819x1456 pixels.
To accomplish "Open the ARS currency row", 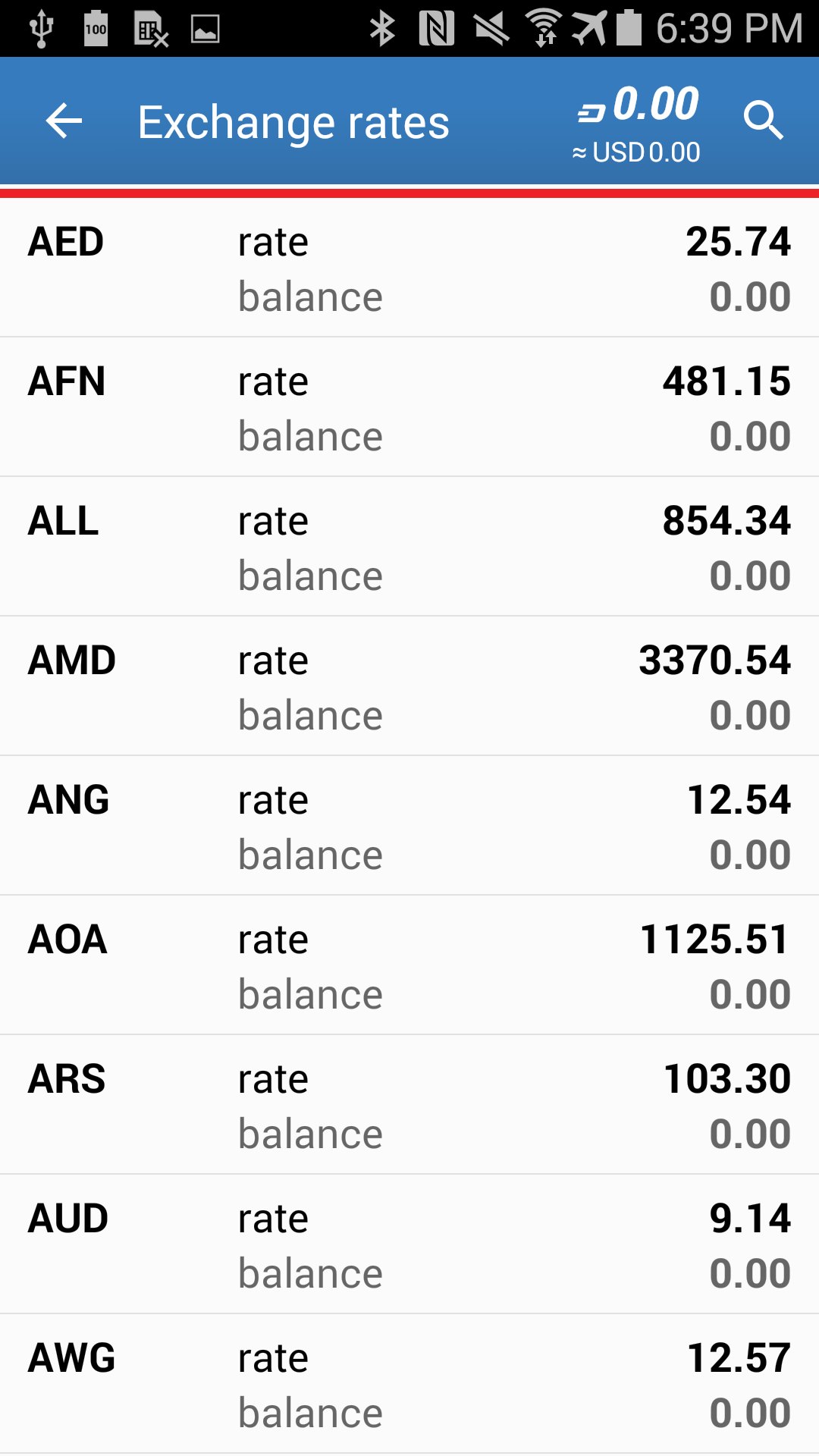I will 409,1105.
